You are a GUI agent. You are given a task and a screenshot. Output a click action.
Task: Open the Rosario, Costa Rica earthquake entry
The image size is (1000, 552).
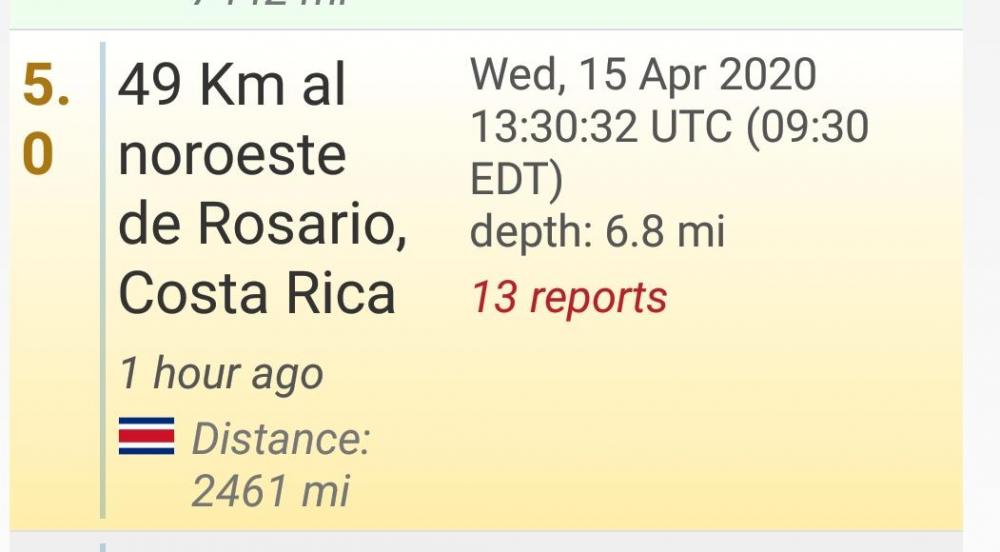click(x=262, y=190)
